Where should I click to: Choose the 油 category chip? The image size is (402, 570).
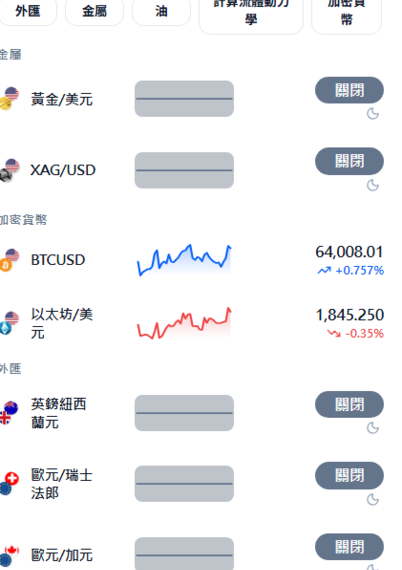click(161, 11)
